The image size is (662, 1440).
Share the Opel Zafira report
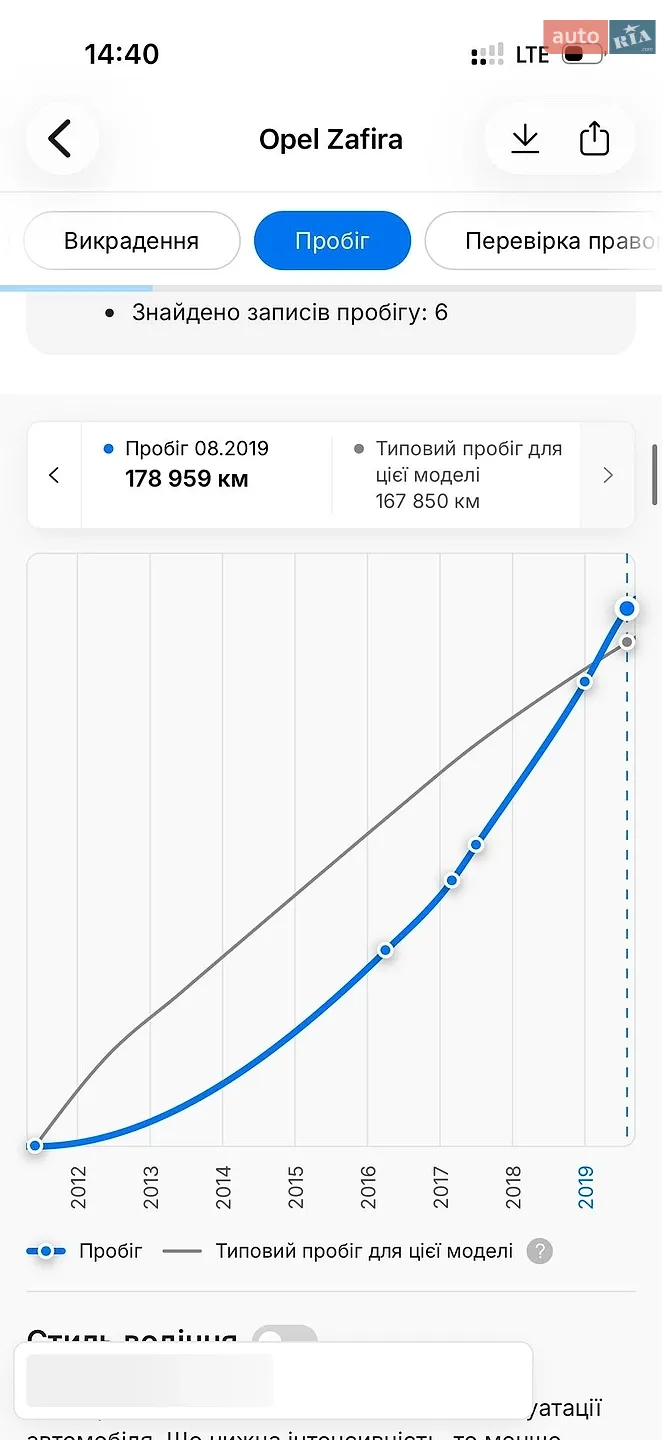(x=595, y=139)
